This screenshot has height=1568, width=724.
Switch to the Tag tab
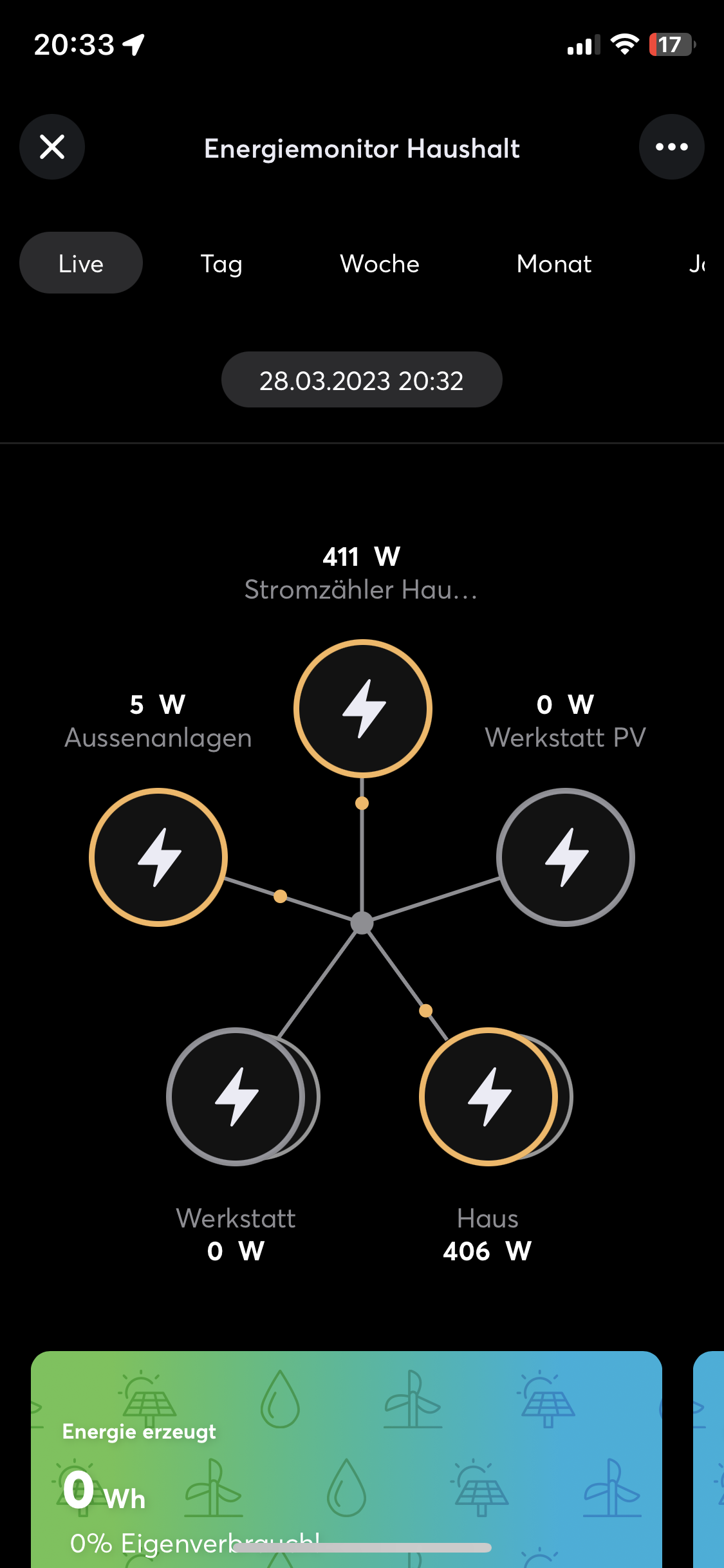coord(221,263)
